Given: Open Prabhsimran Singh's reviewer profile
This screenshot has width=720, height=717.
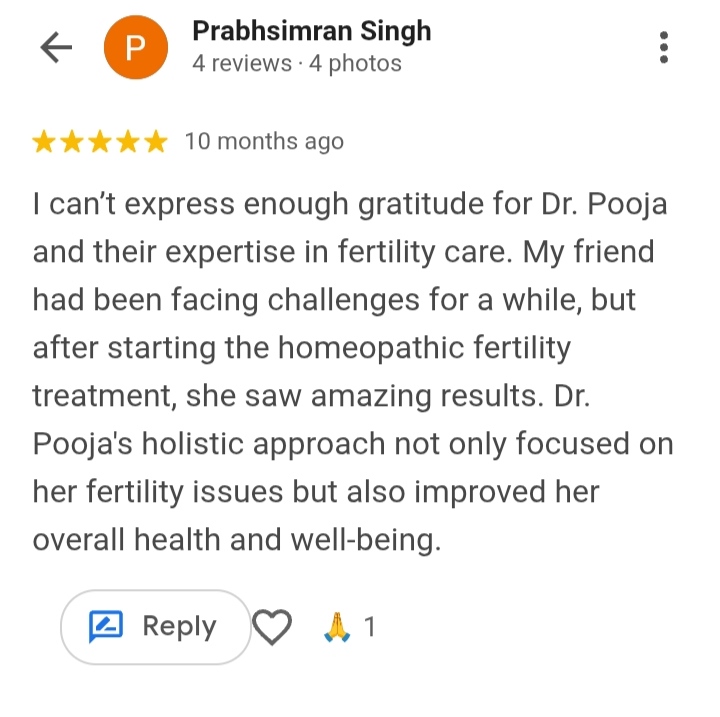Looking at the screenshot, I should pyautogui.click(x=311, y=32).
